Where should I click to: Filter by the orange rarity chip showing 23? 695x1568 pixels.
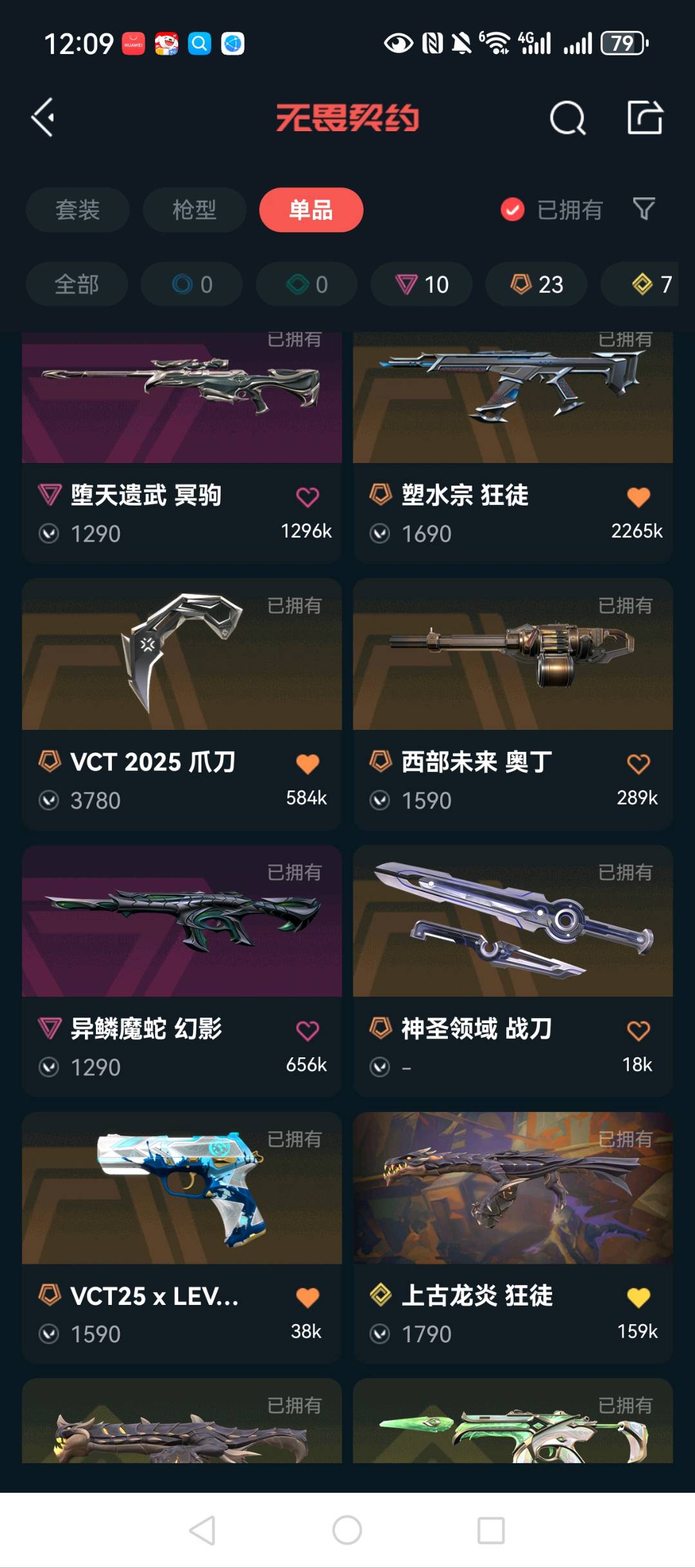coord(536,284)
